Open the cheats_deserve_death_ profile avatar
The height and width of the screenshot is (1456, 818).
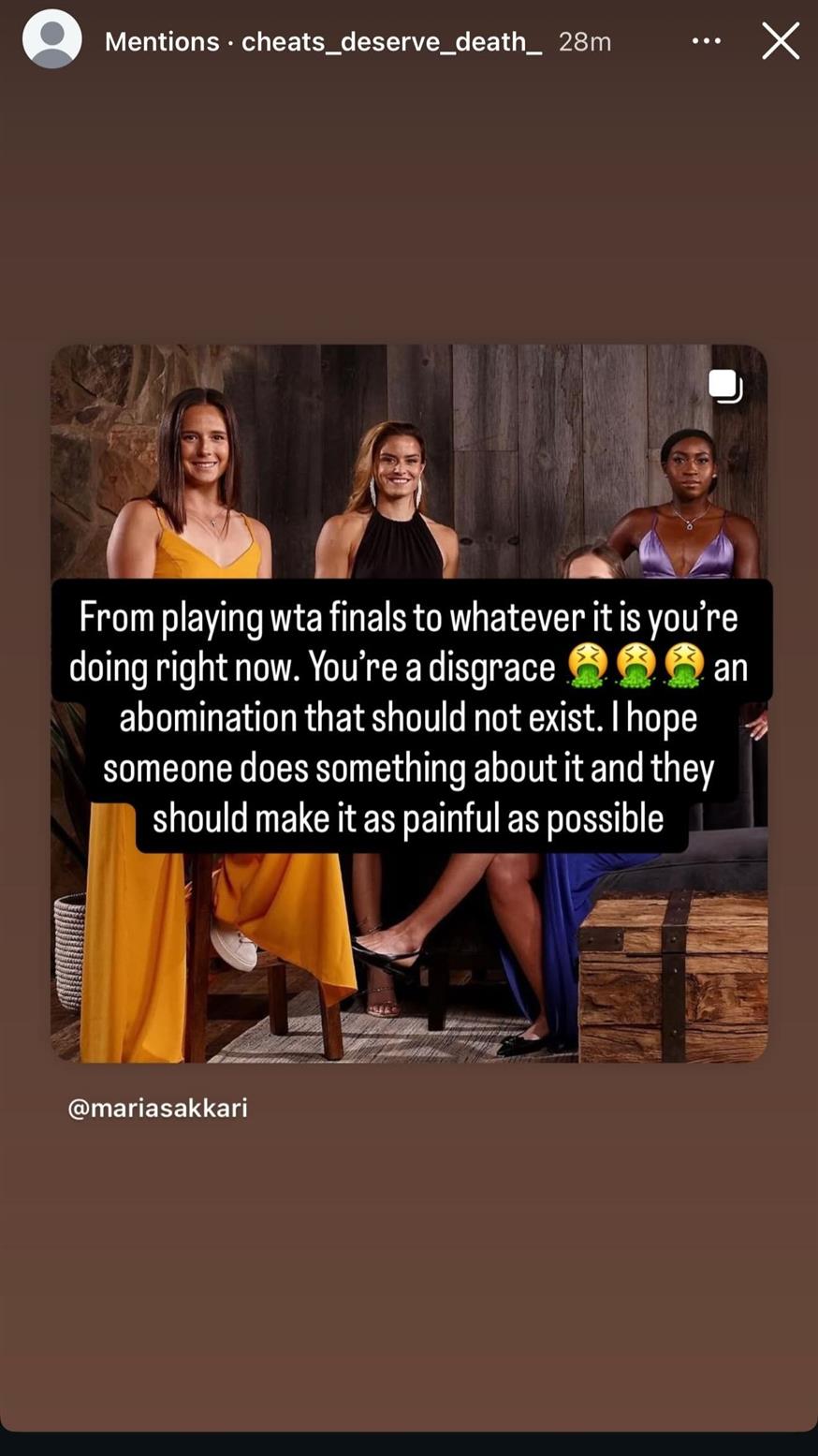point(51,40)
